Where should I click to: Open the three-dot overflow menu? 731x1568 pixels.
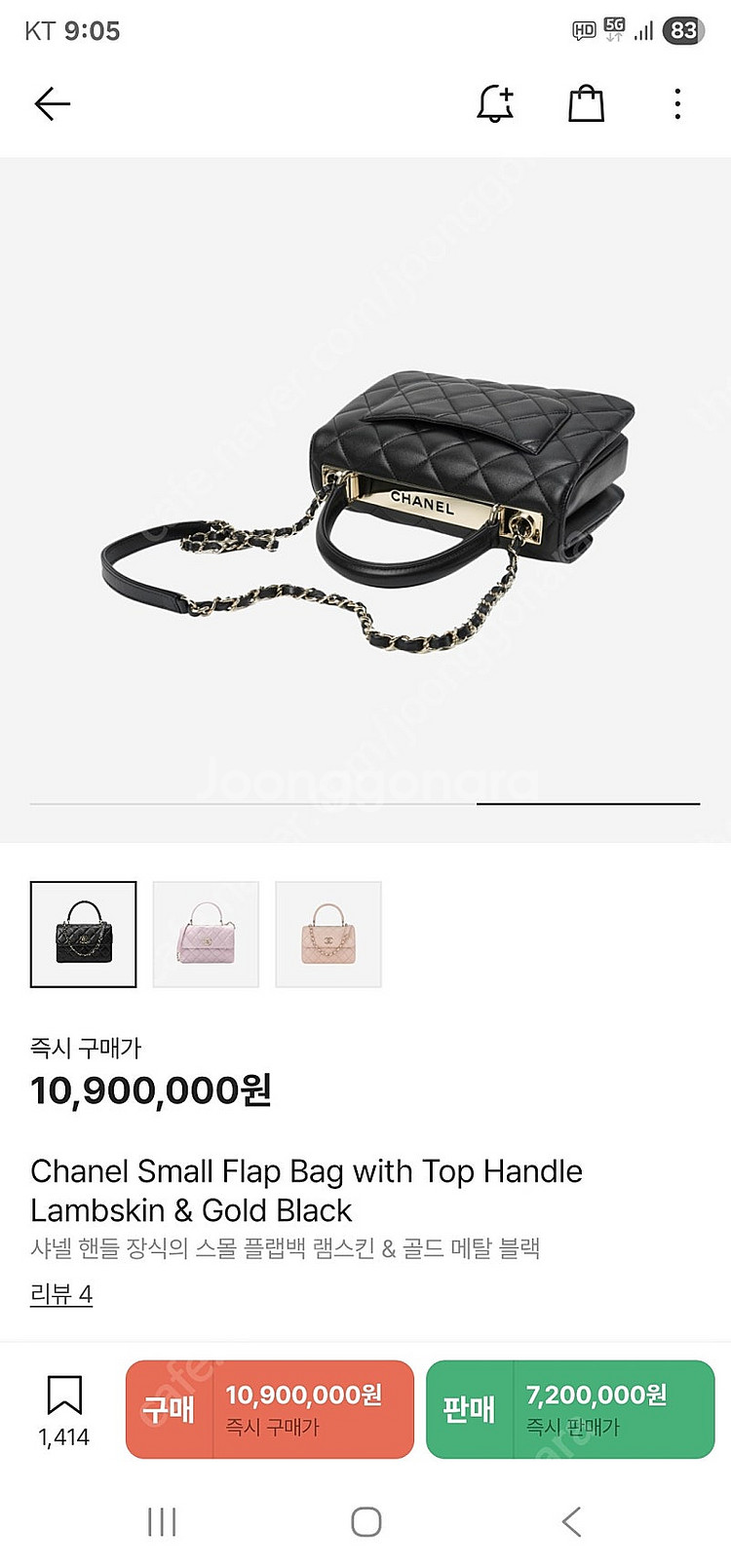pyautogui.click(x=677, y=103)
